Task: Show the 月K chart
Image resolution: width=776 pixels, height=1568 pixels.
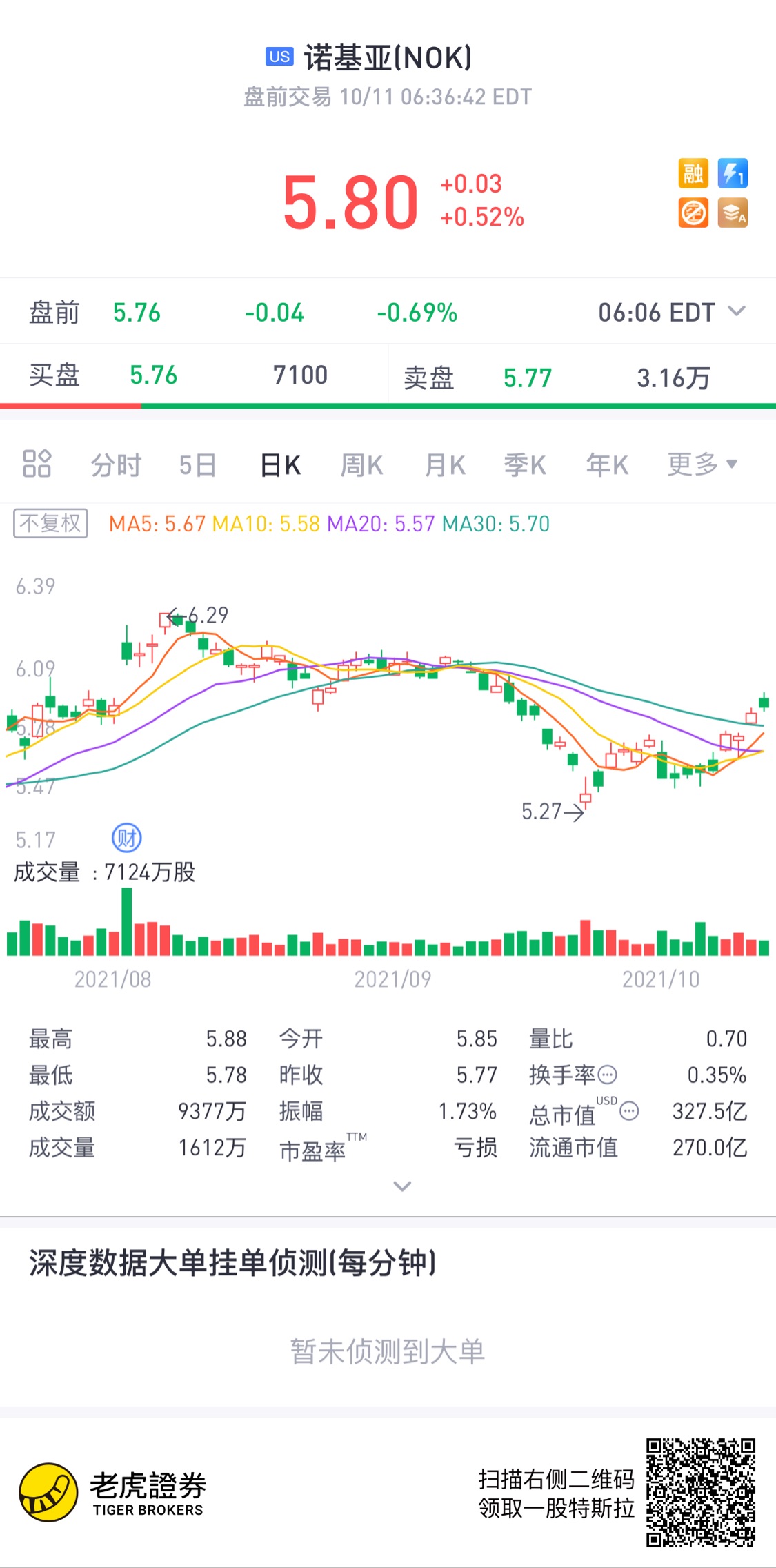Action: tap(445, 465)
